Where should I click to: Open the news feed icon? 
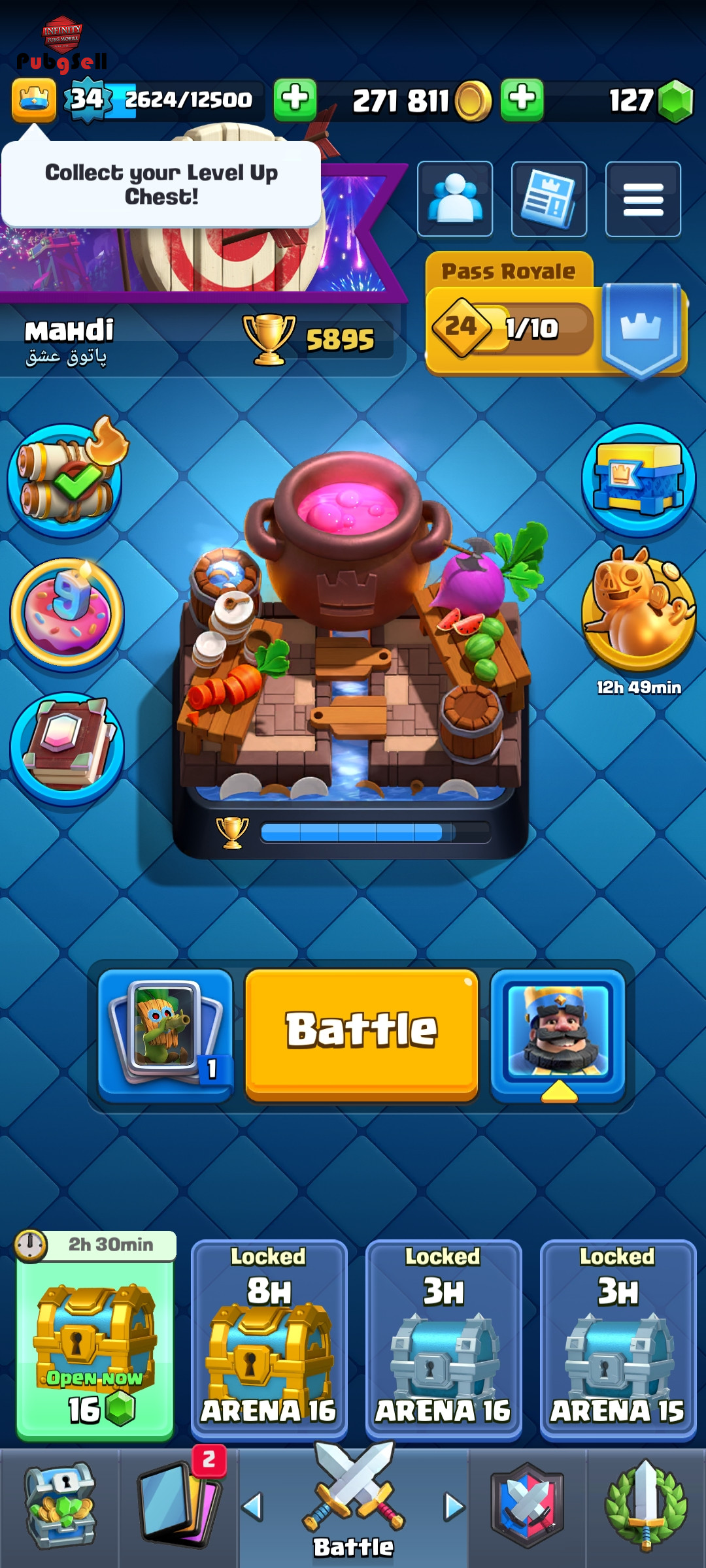pos(549,199)
